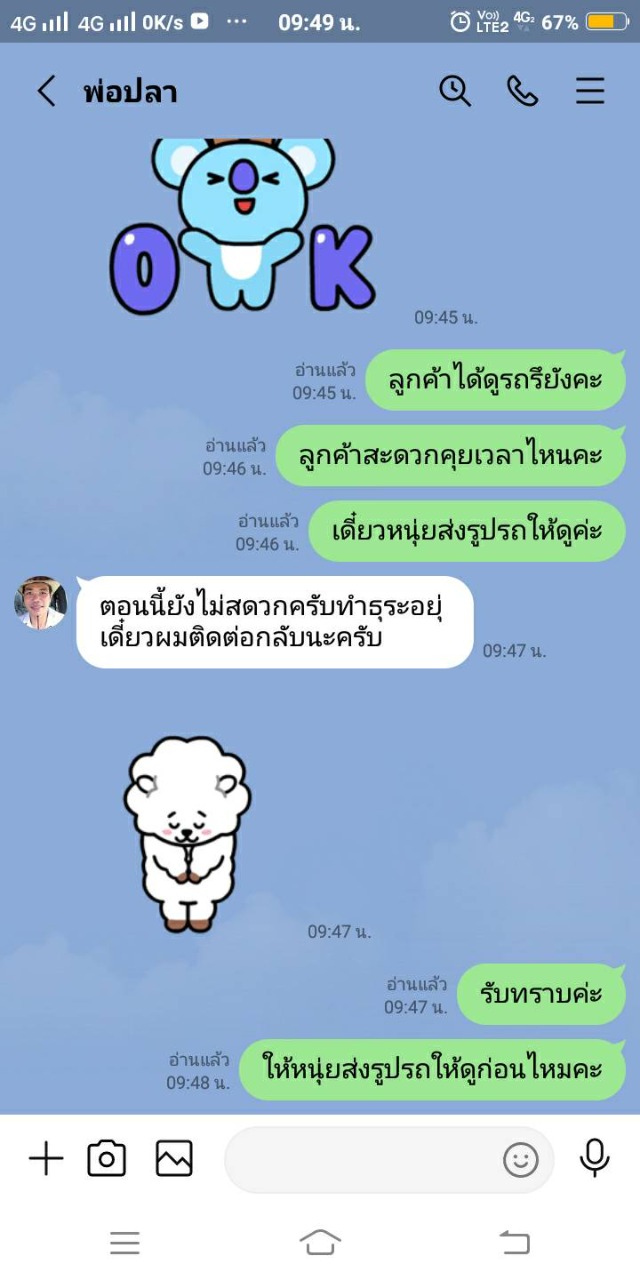Tap the white bowing alpaca sticker
The height and width of the screenshot is (1280, 640).
click(x=187, y=834)
